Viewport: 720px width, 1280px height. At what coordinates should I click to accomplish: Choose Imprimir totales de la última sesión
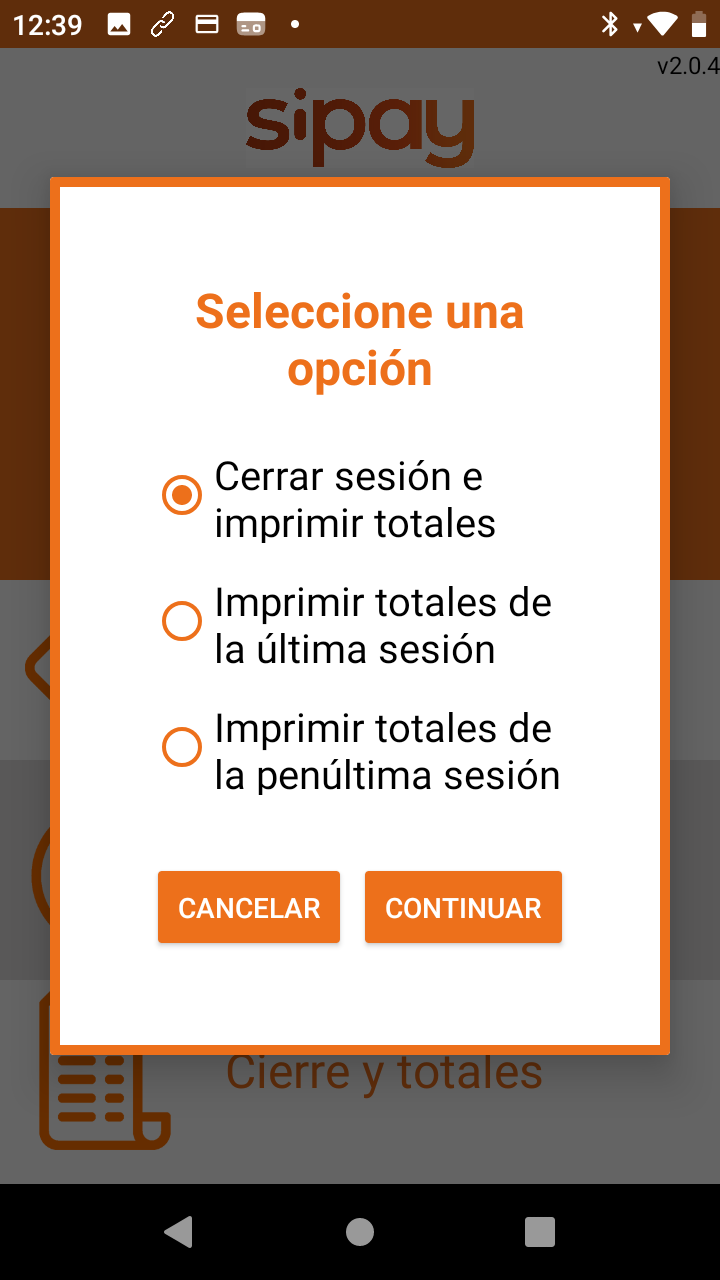[182, 622]
